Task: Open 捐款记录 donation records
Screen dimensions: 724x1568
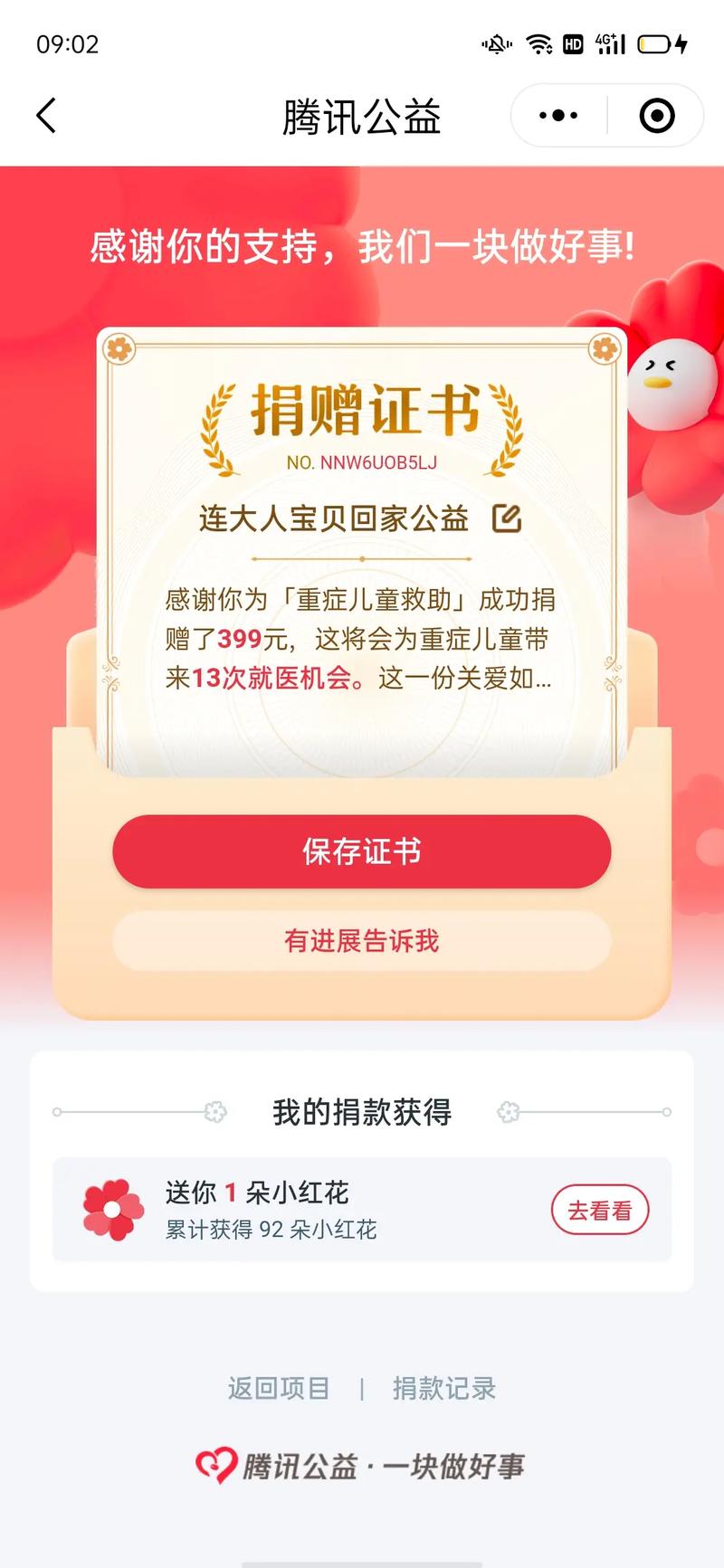Action: click(443, 1388)
